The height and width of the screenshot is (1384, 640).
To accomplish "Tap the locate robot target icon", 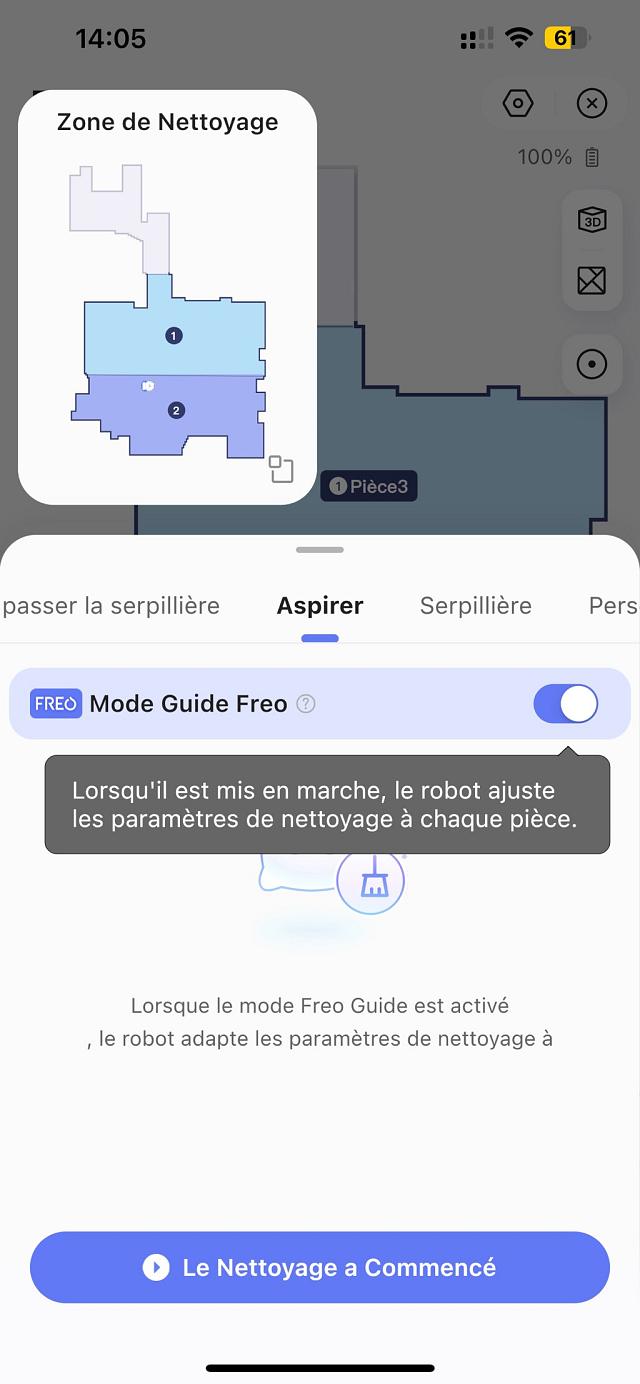I will coord(592,364).
